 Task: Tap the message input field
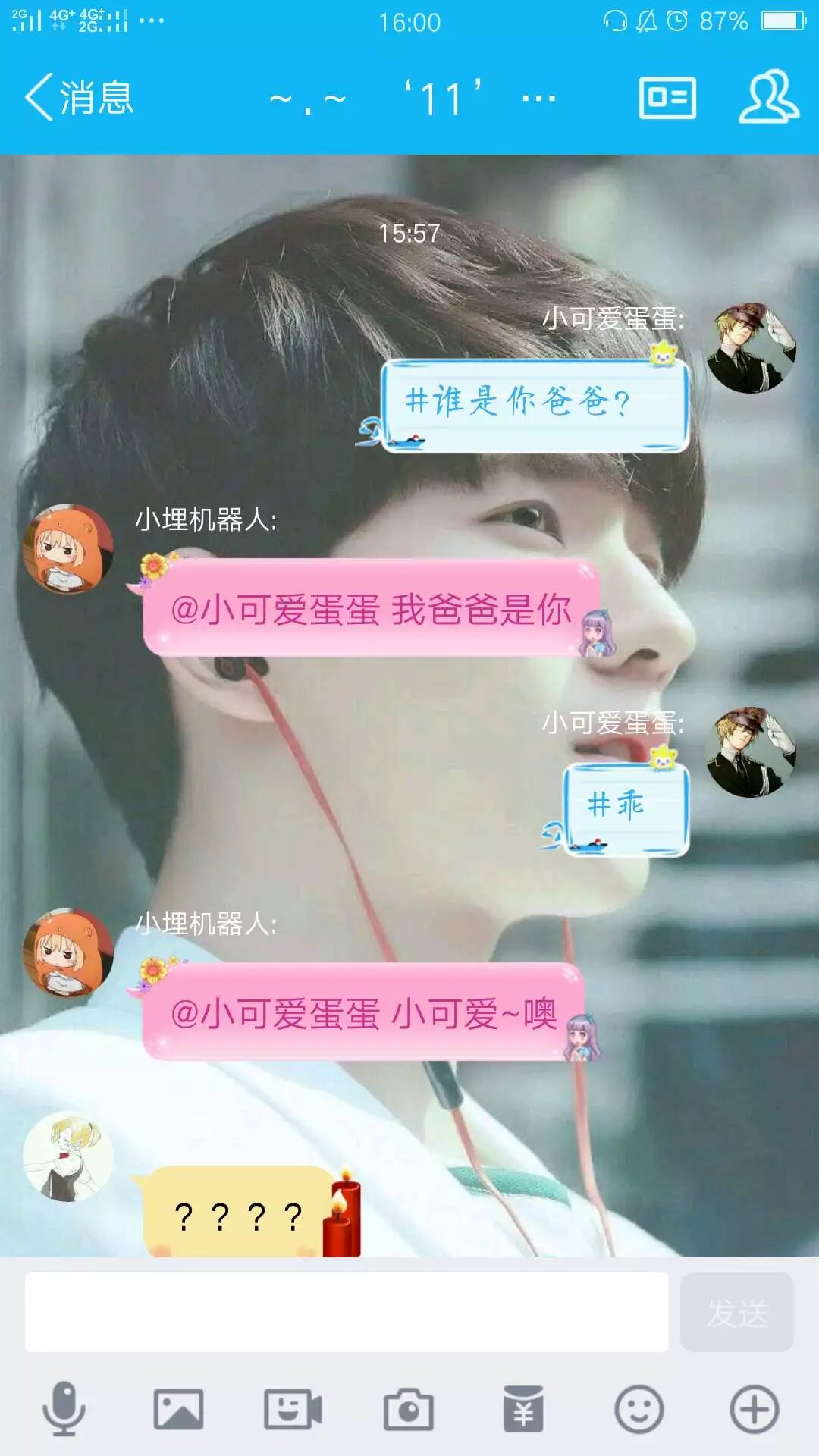click(x=347, y=1312)
